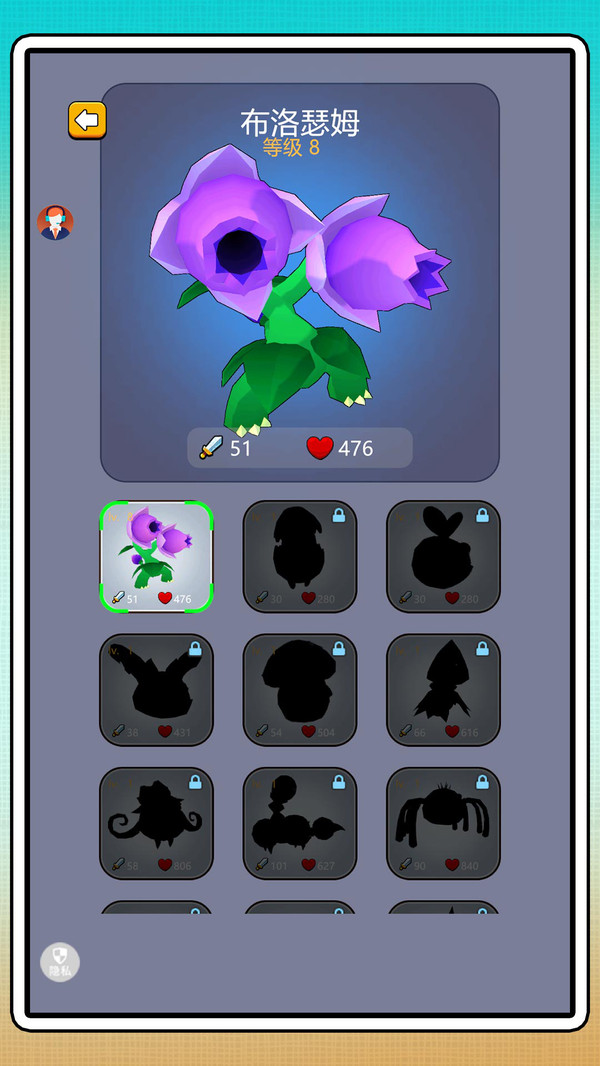Open the privacy shield button
The width and height of the screenshot is (600, 1066).
click(60, 961)
